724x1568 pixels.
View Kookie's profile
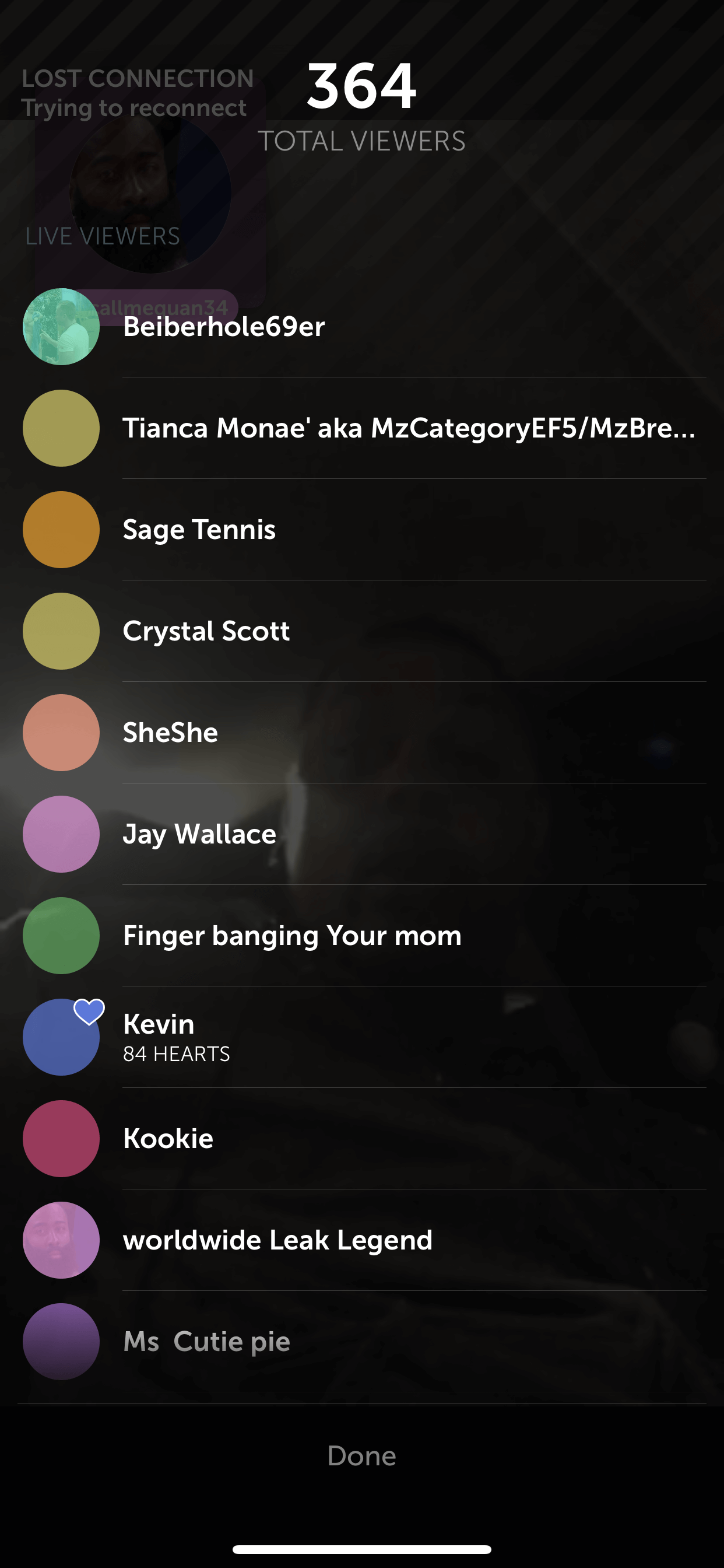pos(362,1139)
